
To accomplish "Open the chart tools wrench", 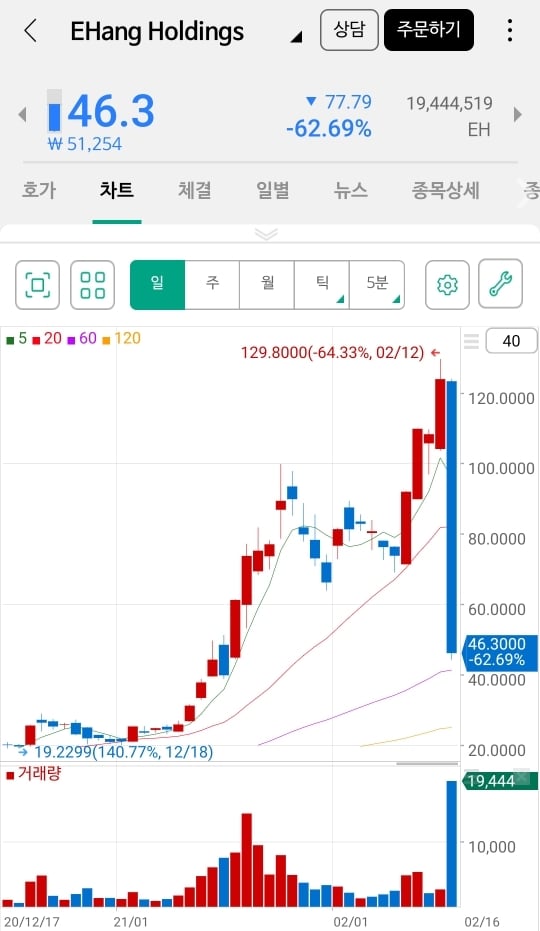I will (501, 284).
